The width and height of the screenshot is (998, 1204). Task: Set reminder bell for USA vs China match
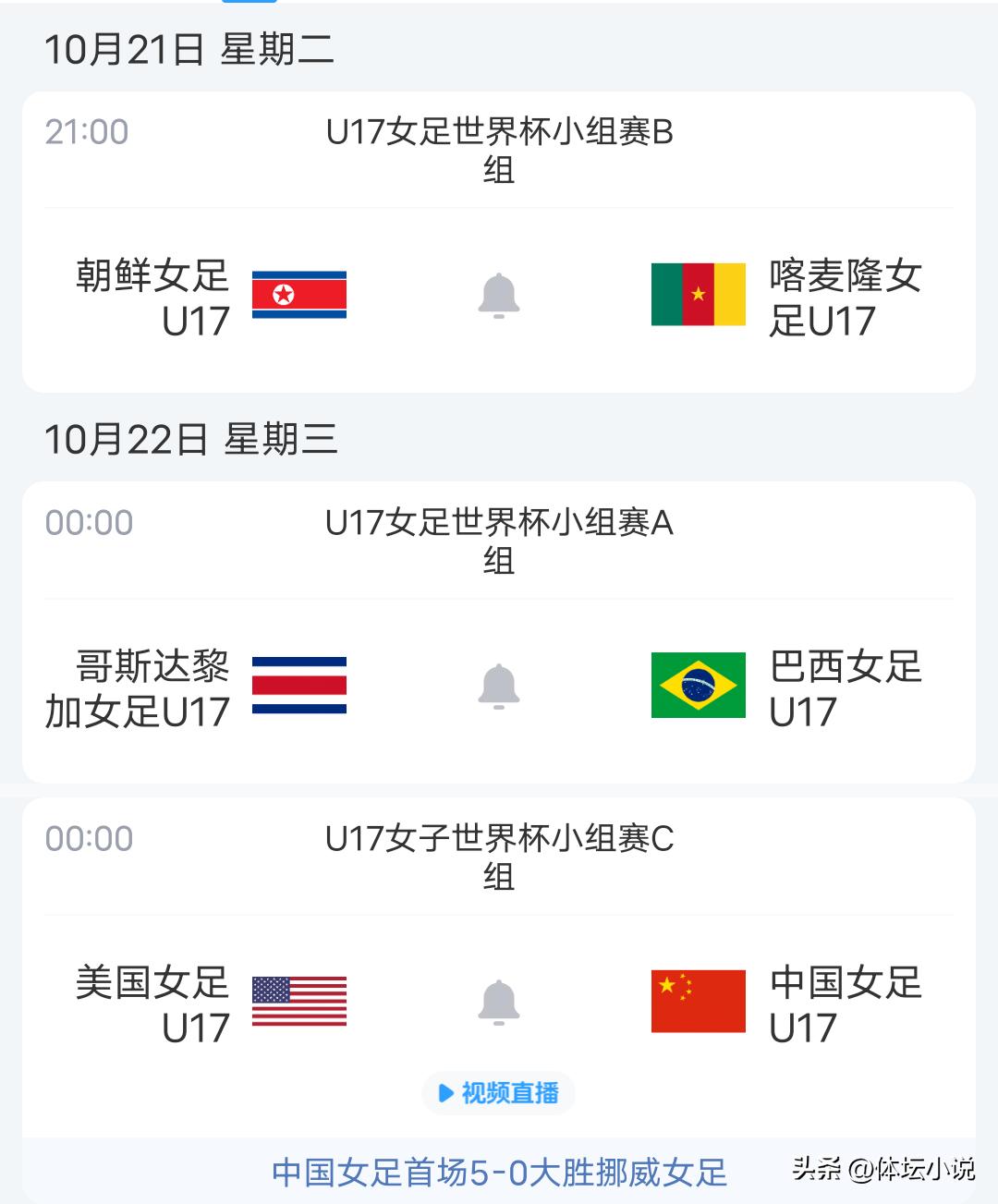499,1003
